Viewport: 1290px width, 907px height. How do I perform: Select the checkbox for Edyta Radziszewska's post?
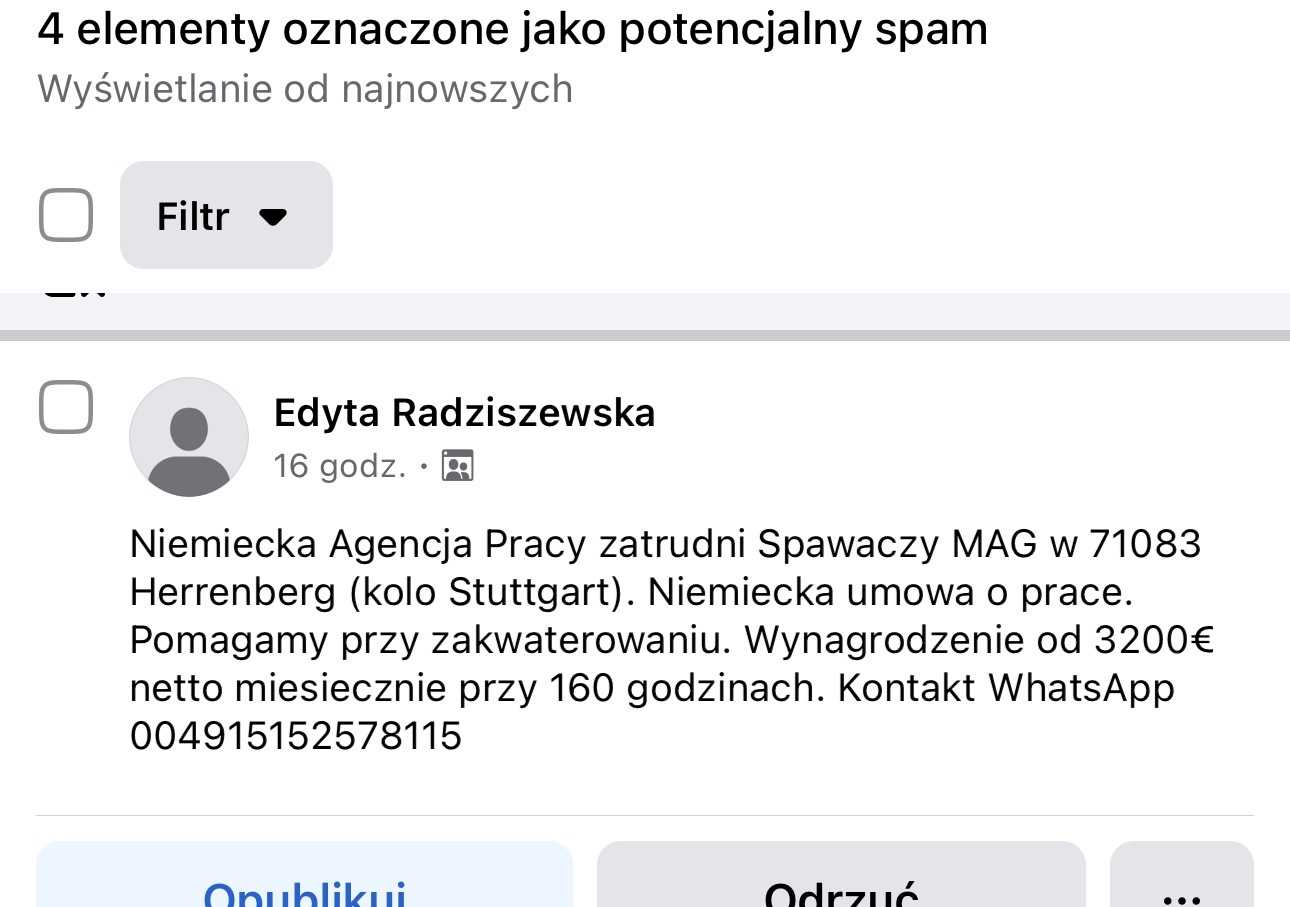66,407
